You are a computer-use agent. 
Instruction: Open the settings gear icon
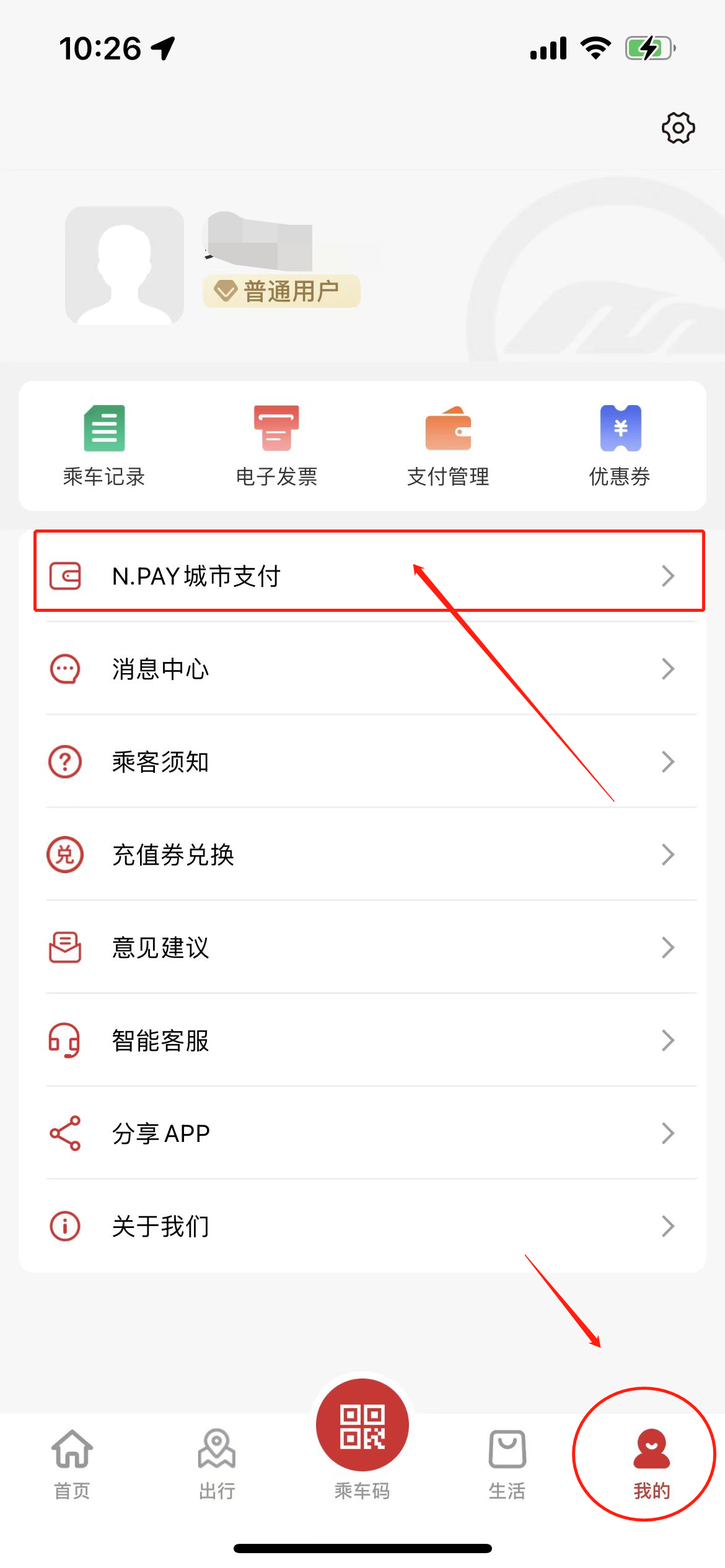point(678,128)
